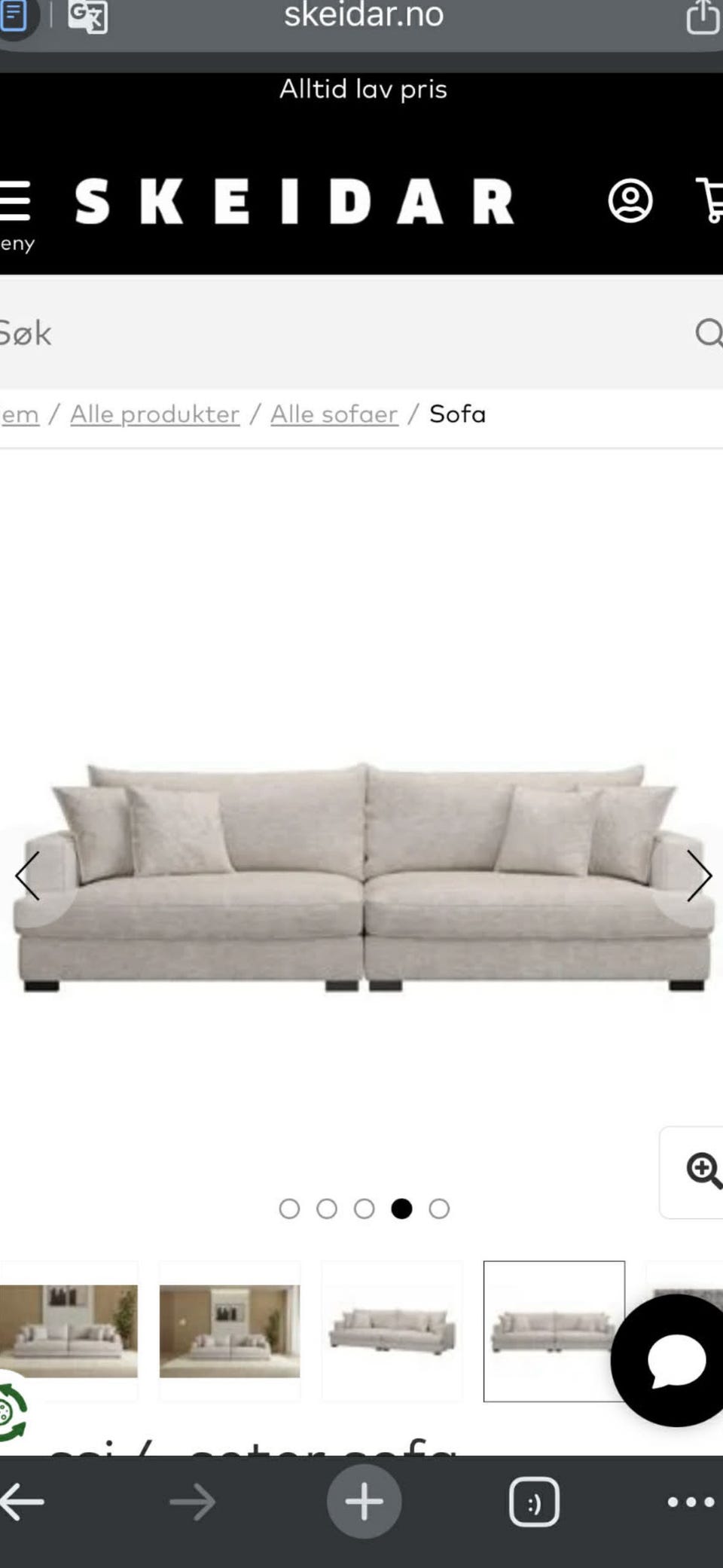
Task: Open the Alle sofaer breadcrumb link
Action: [334, 414]
